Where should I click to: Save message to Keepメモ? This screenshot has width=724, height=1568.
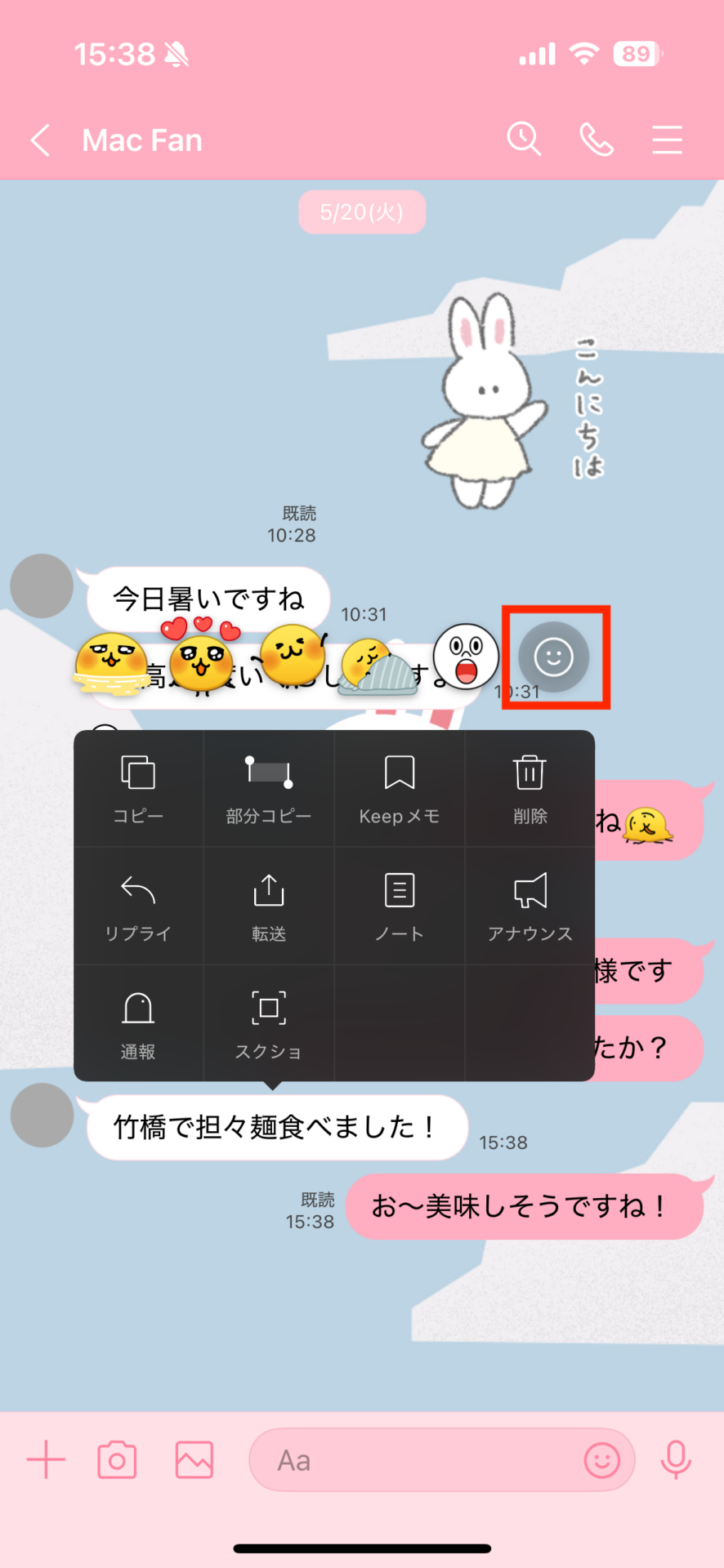400,788
